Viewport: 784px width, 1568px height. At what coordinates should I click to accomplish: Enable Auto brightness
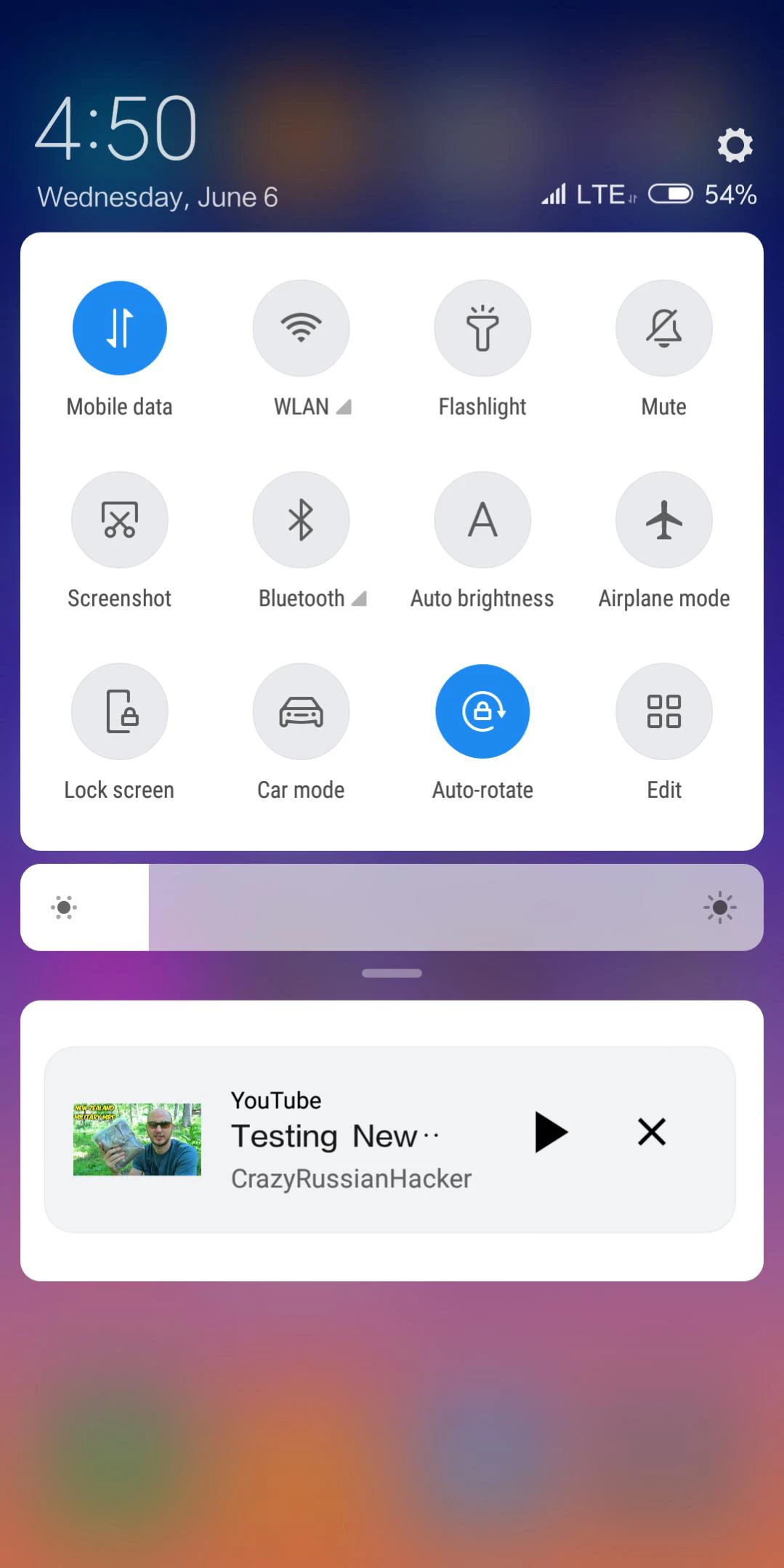tap(482, 520)
